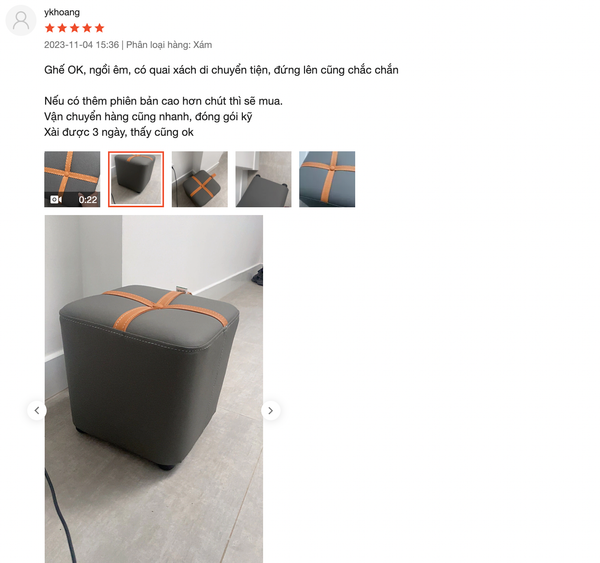
Task: Select the highlighted second review photo thumbnail
Action: (x=135, y=179)
